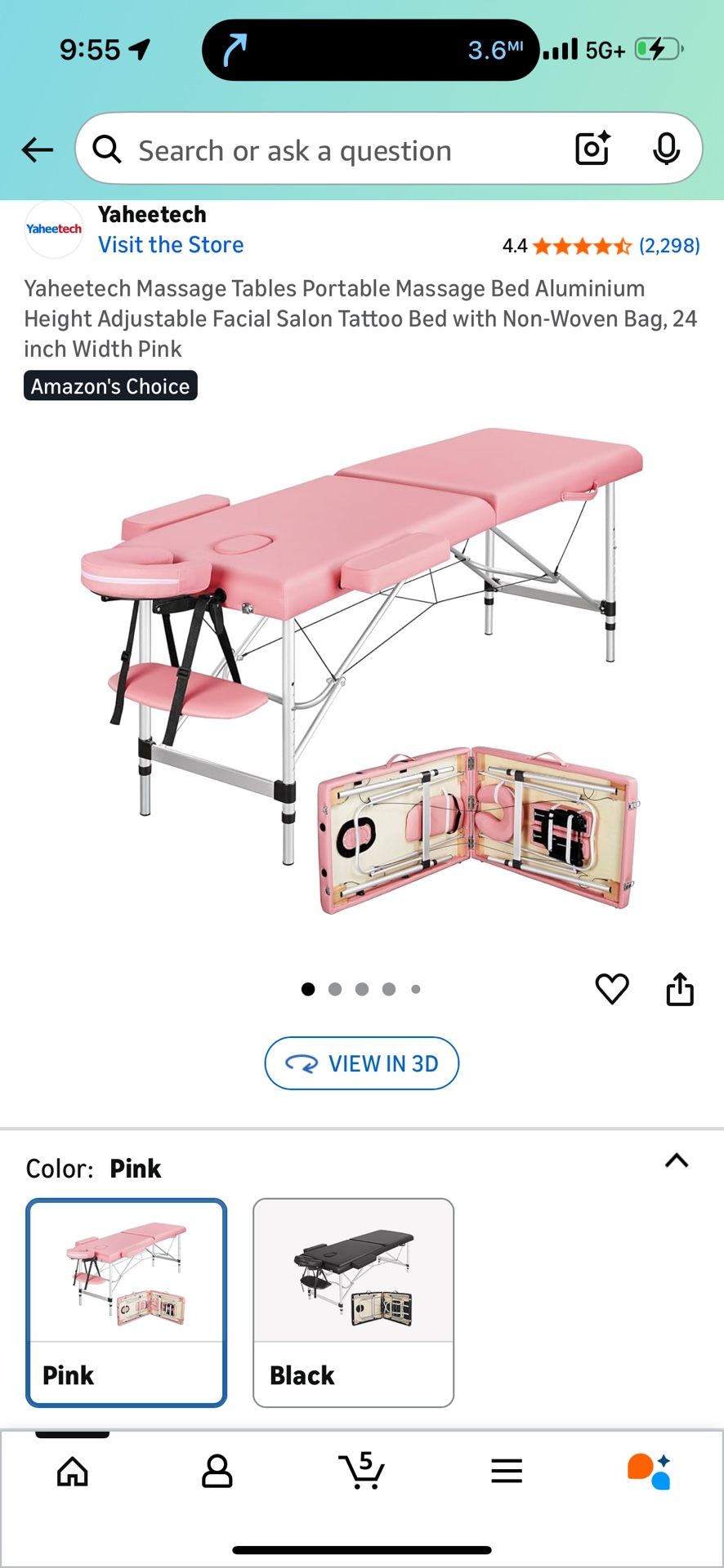
Task: Collapse the Color options section
Action: click(676, 1160)
